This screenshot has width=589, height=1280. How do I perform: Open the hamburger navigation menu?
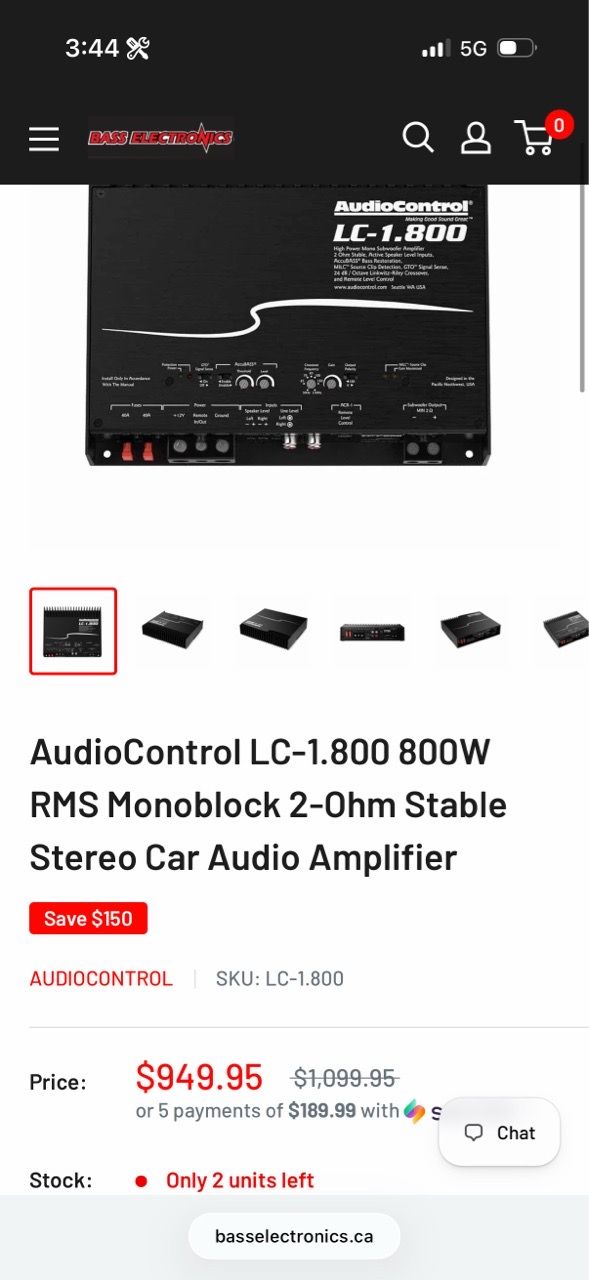click(x=44, y=139)
